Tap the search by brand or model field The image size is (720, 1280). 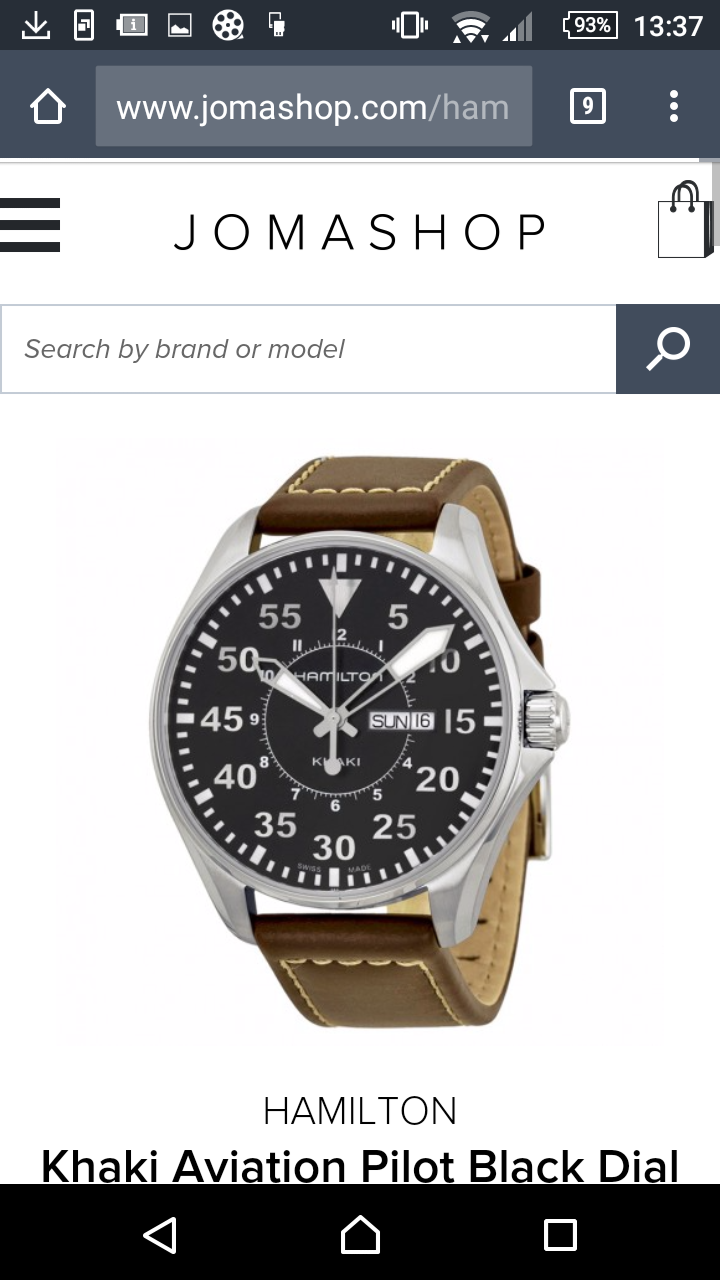click(308, 349)
